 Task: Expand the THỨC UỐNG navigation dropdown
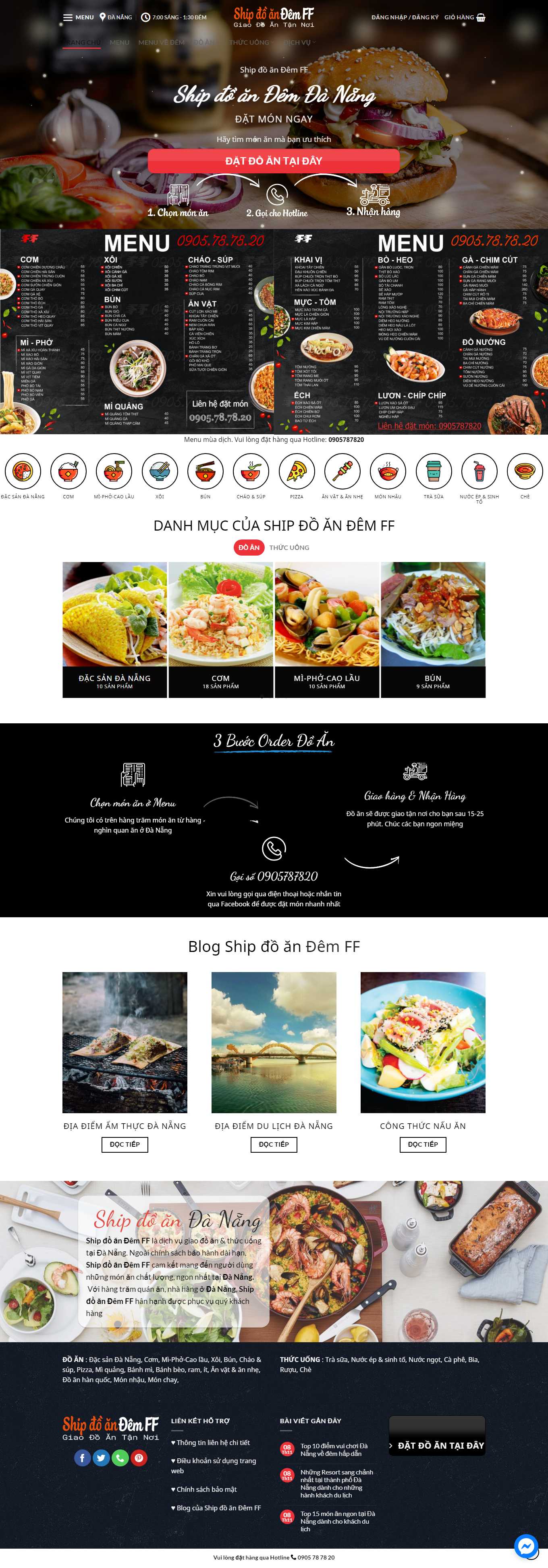coord(249,43)
